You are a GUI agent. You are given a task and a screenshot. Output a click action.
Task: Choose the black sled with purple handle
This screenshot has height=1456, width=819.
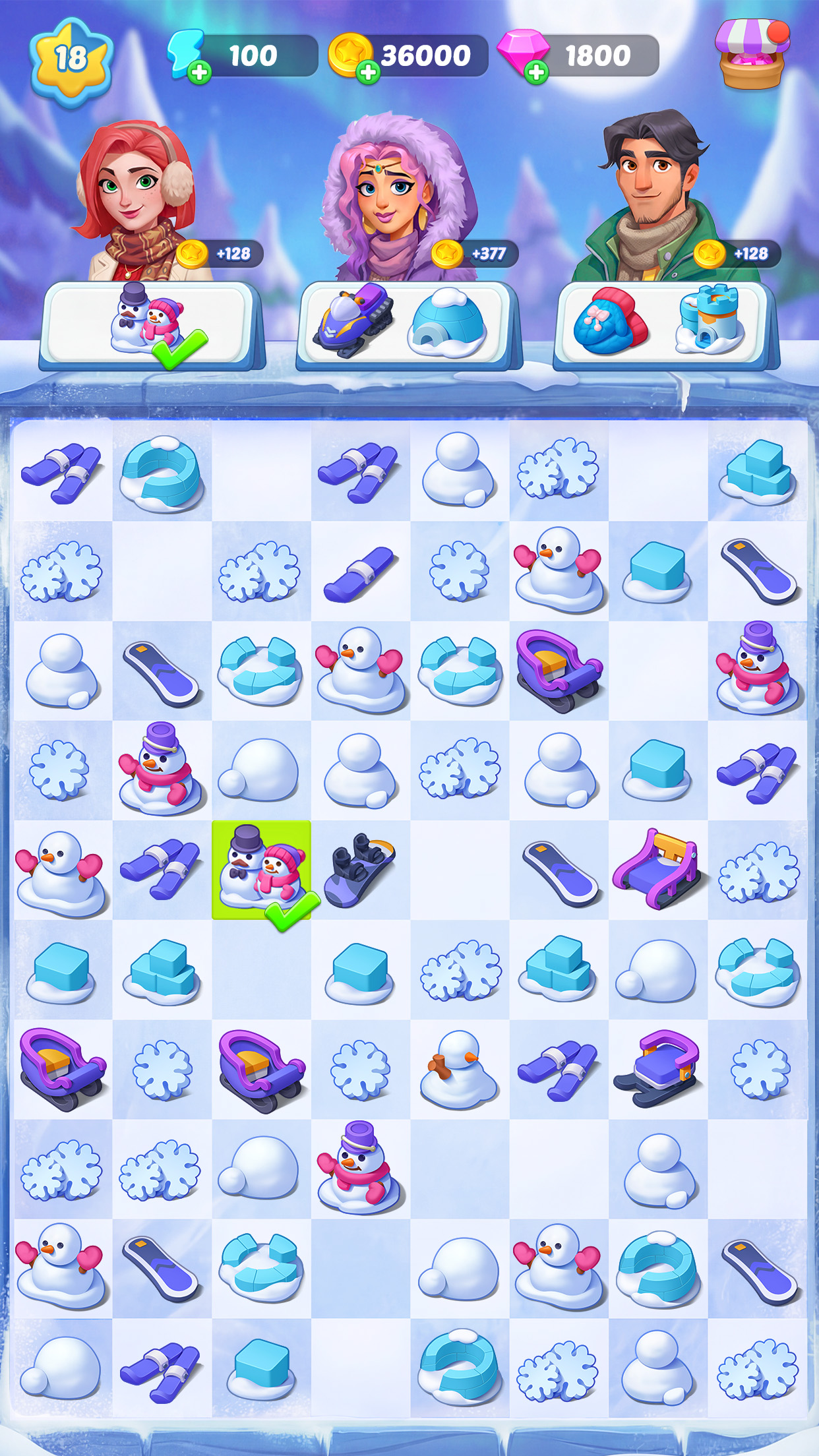[657, 1068]
